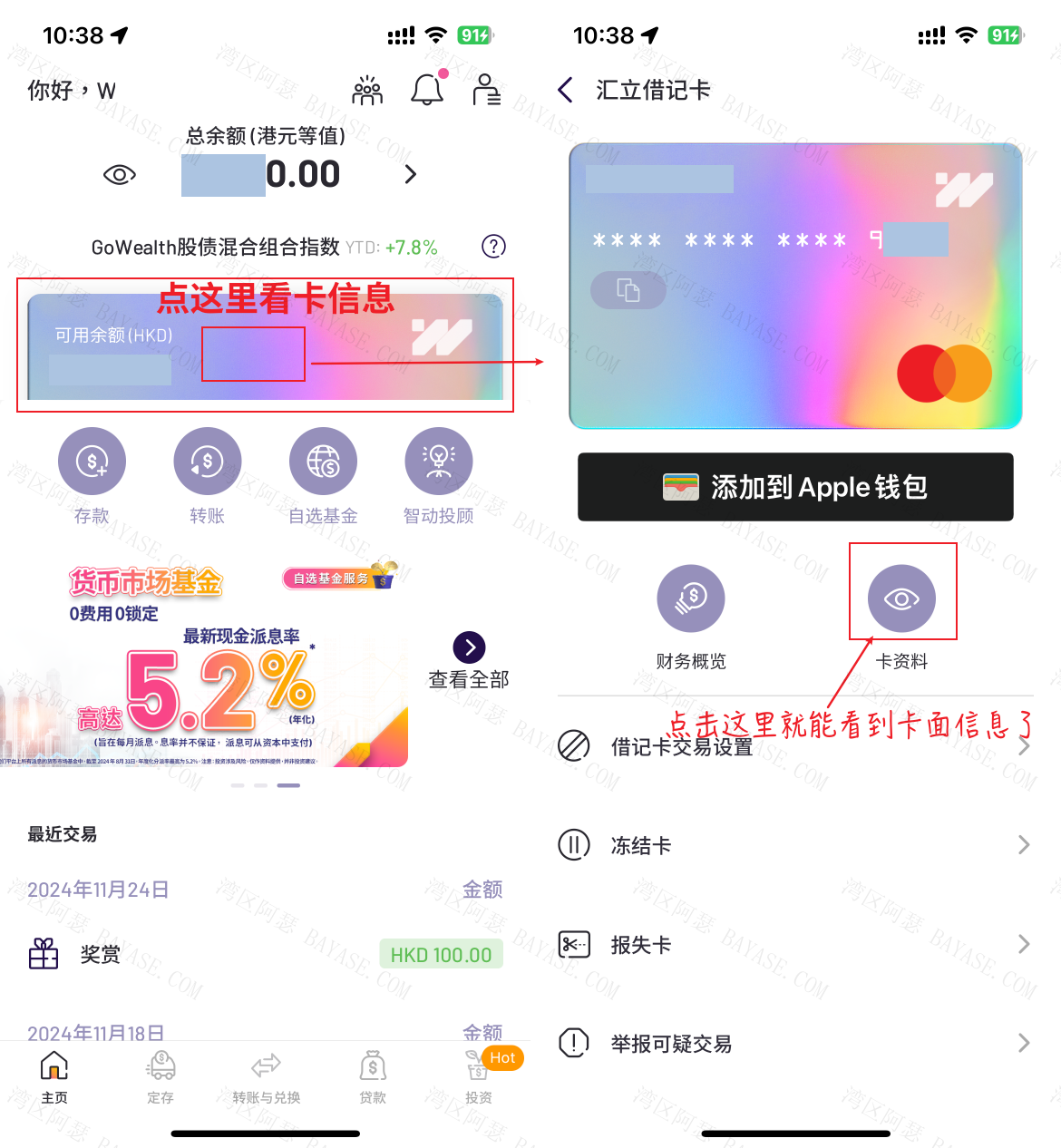Viewport: 1061px width, 1148px height.
Task: Tap 添加到 Apple 钱包 button
Action: tap(795, 487)
